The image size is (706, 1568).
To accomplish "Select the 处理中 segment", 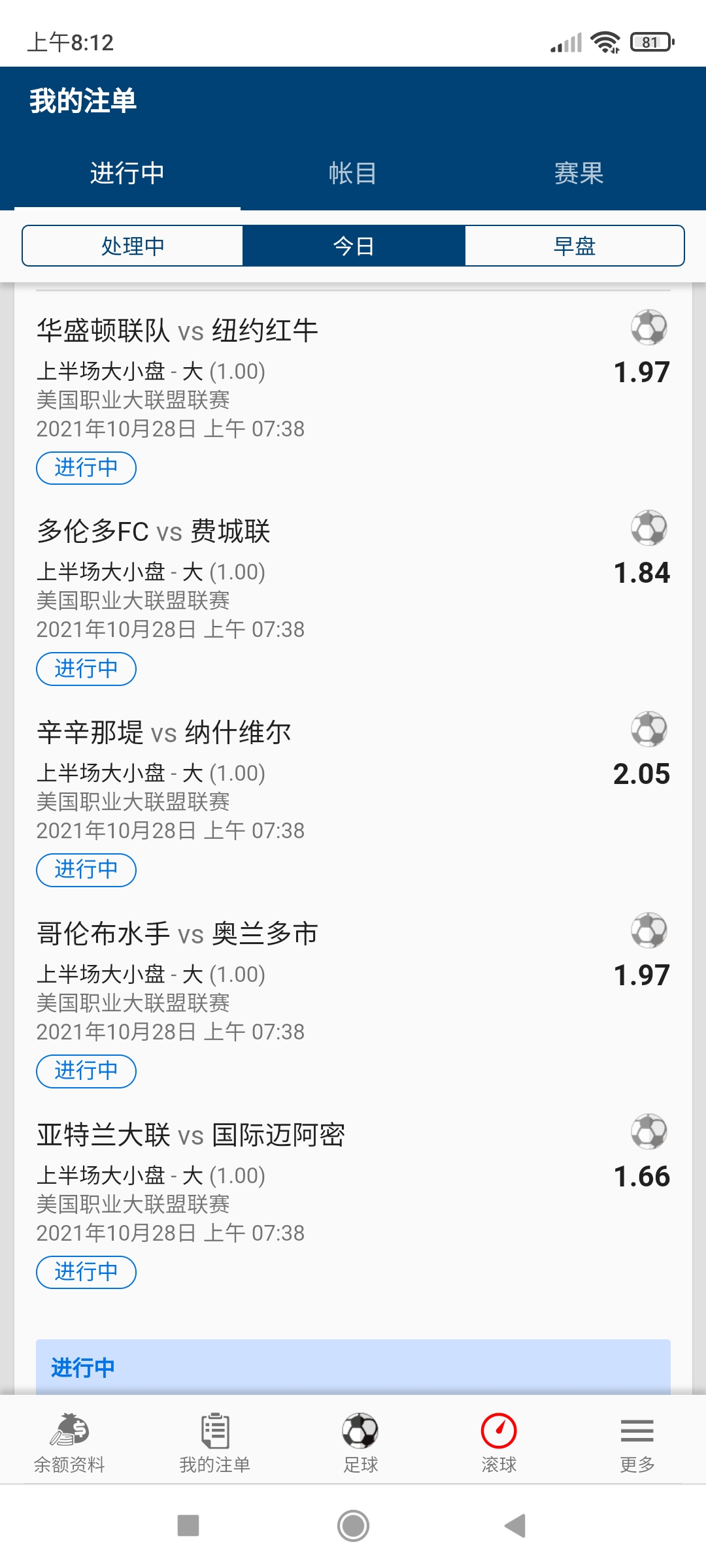I will click(x=133, y=246).
